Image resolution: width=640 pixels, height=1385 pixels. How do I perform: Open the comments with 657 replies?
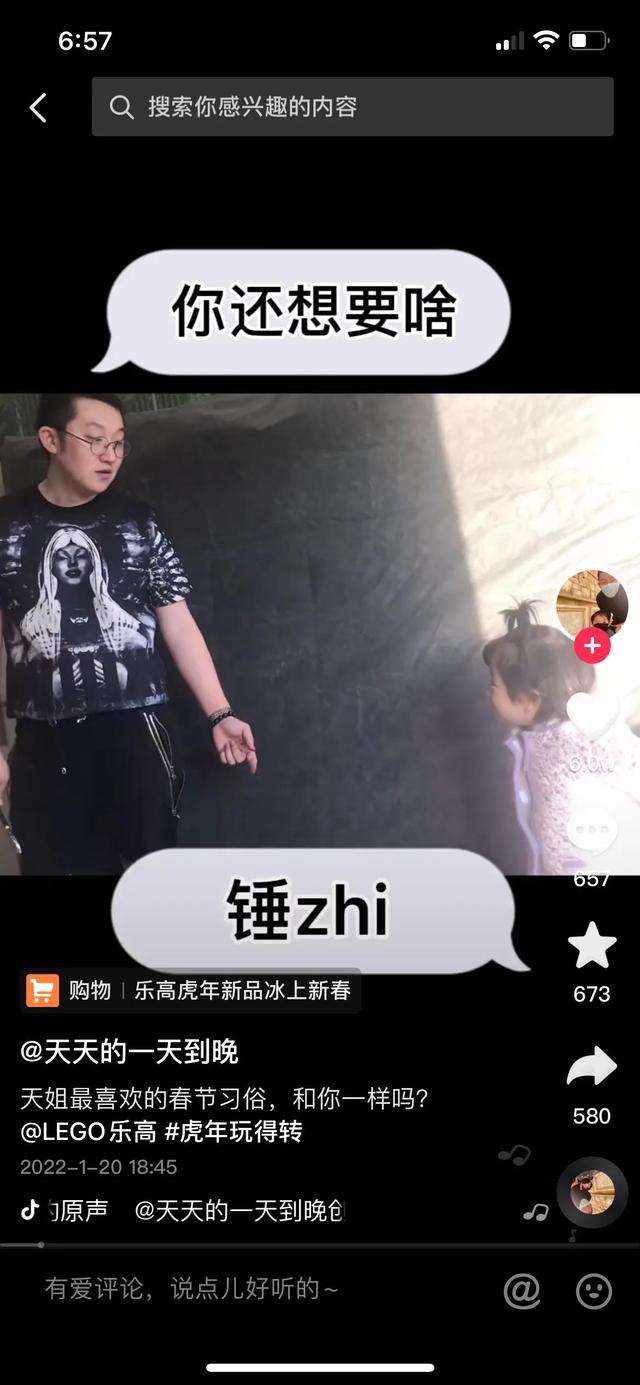click(592, 832)
